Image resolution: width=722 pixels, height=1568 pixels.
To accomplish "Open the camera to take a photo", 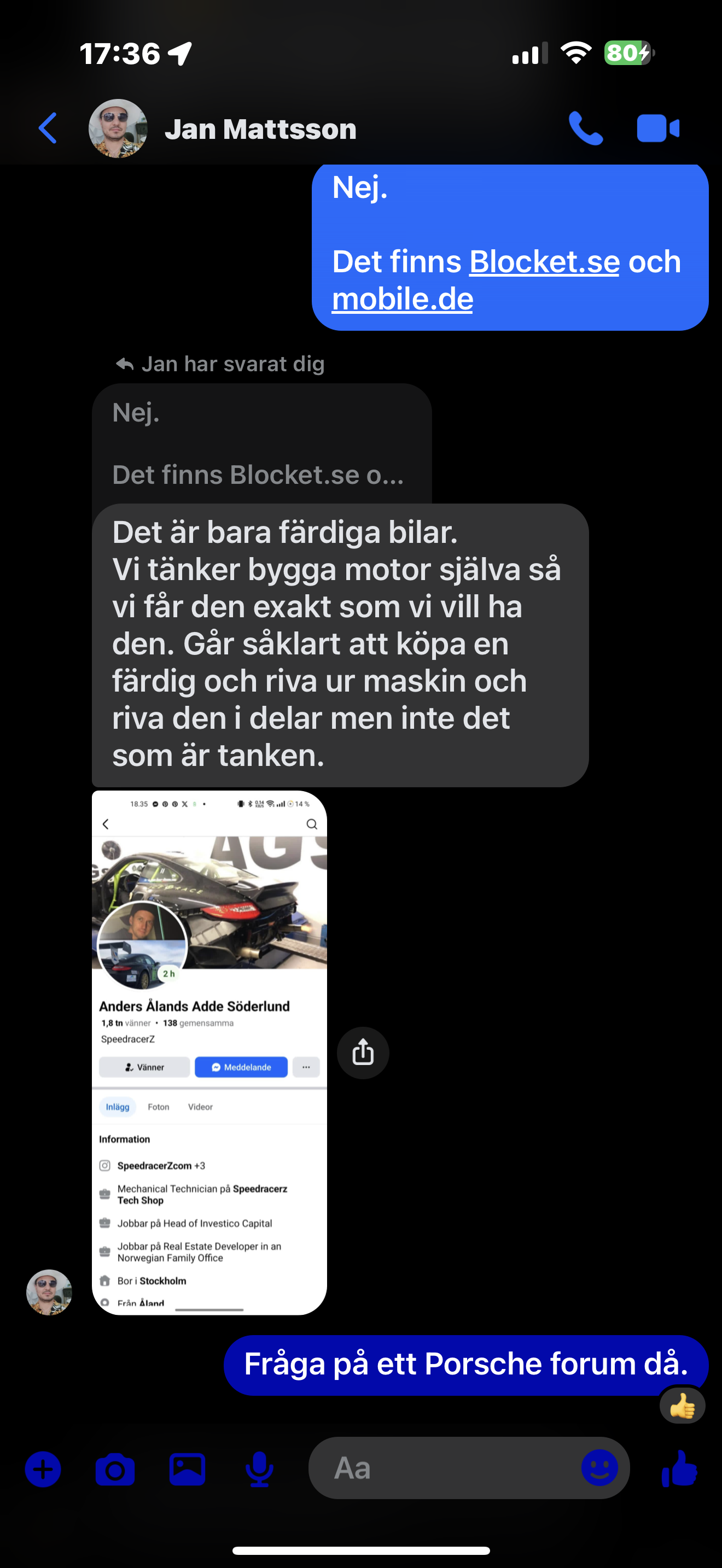I will (115, 1470).
